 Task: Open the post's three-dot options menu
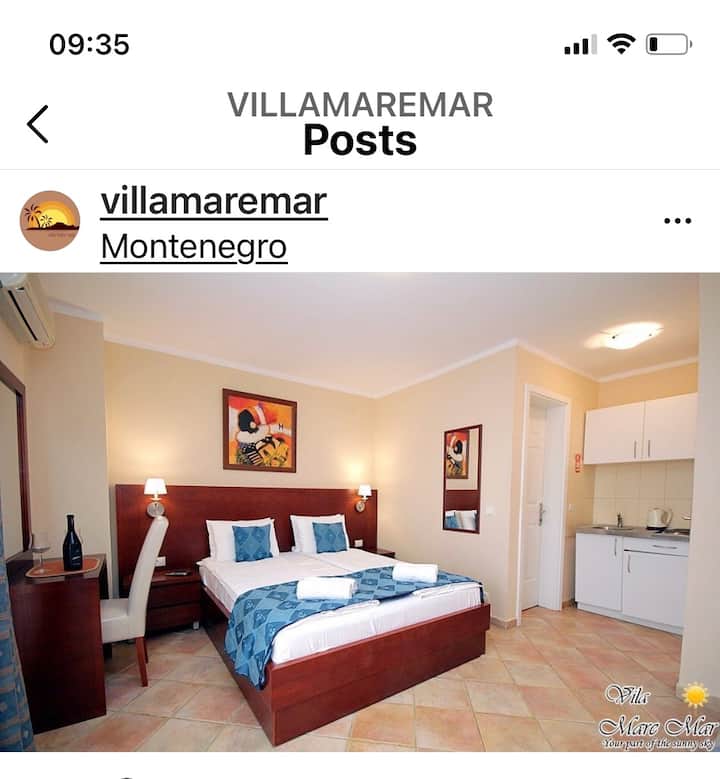pos(677,221)
